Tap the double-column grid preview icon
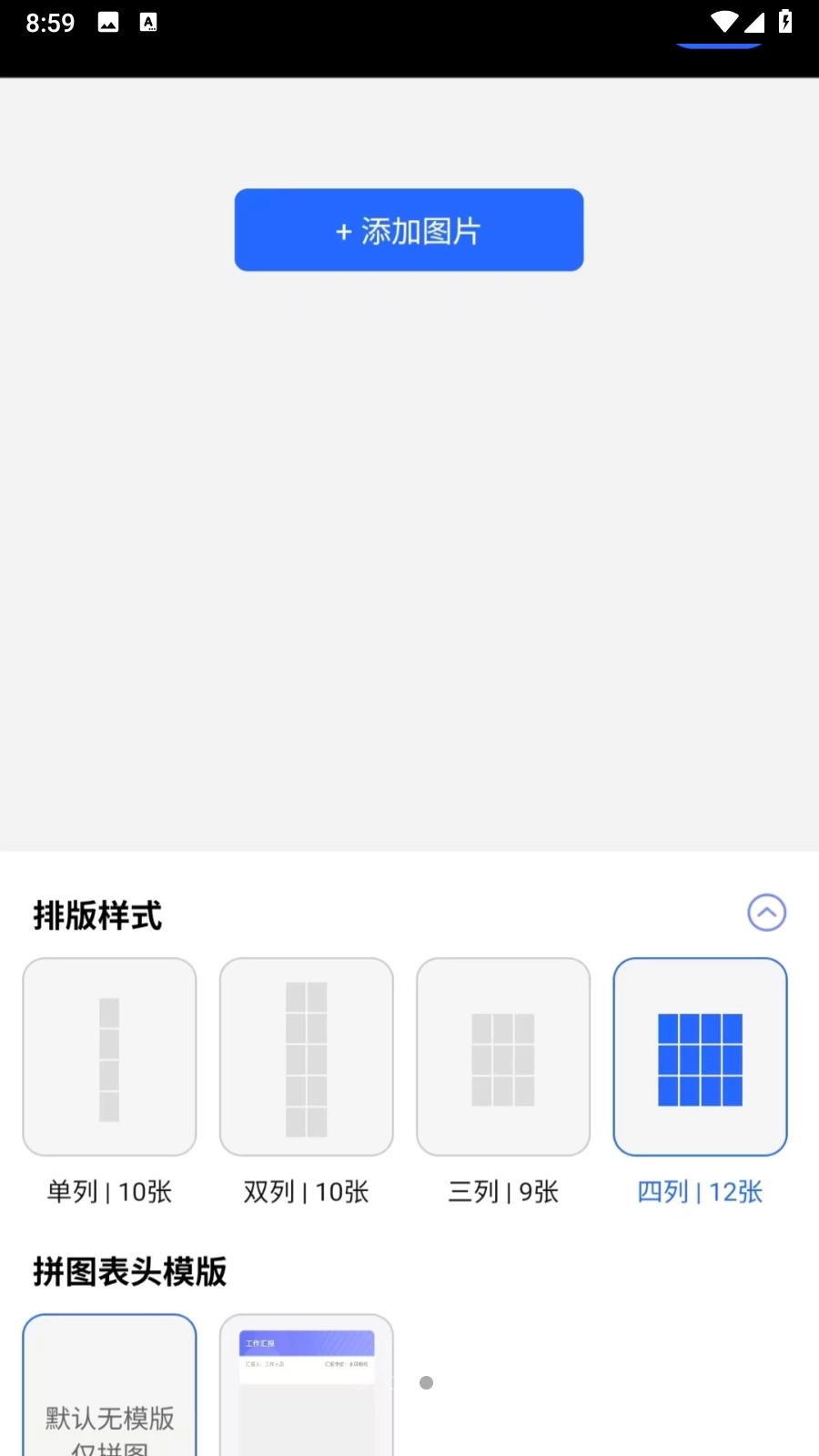 tap(306, 1057)
